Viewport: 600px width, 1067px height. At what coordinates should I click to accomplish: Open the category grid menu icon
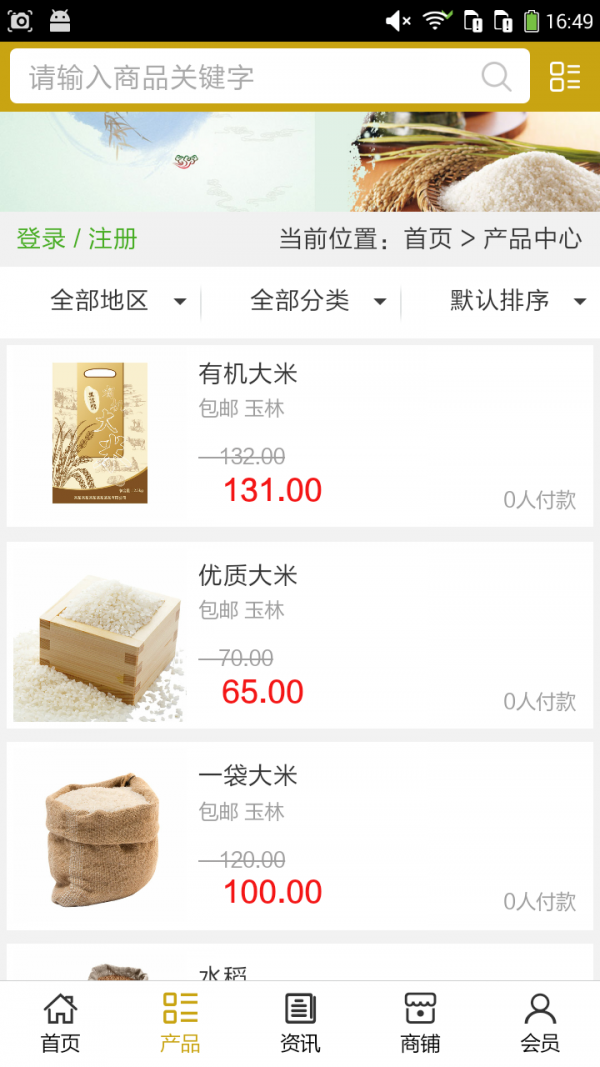coord(565,77)
